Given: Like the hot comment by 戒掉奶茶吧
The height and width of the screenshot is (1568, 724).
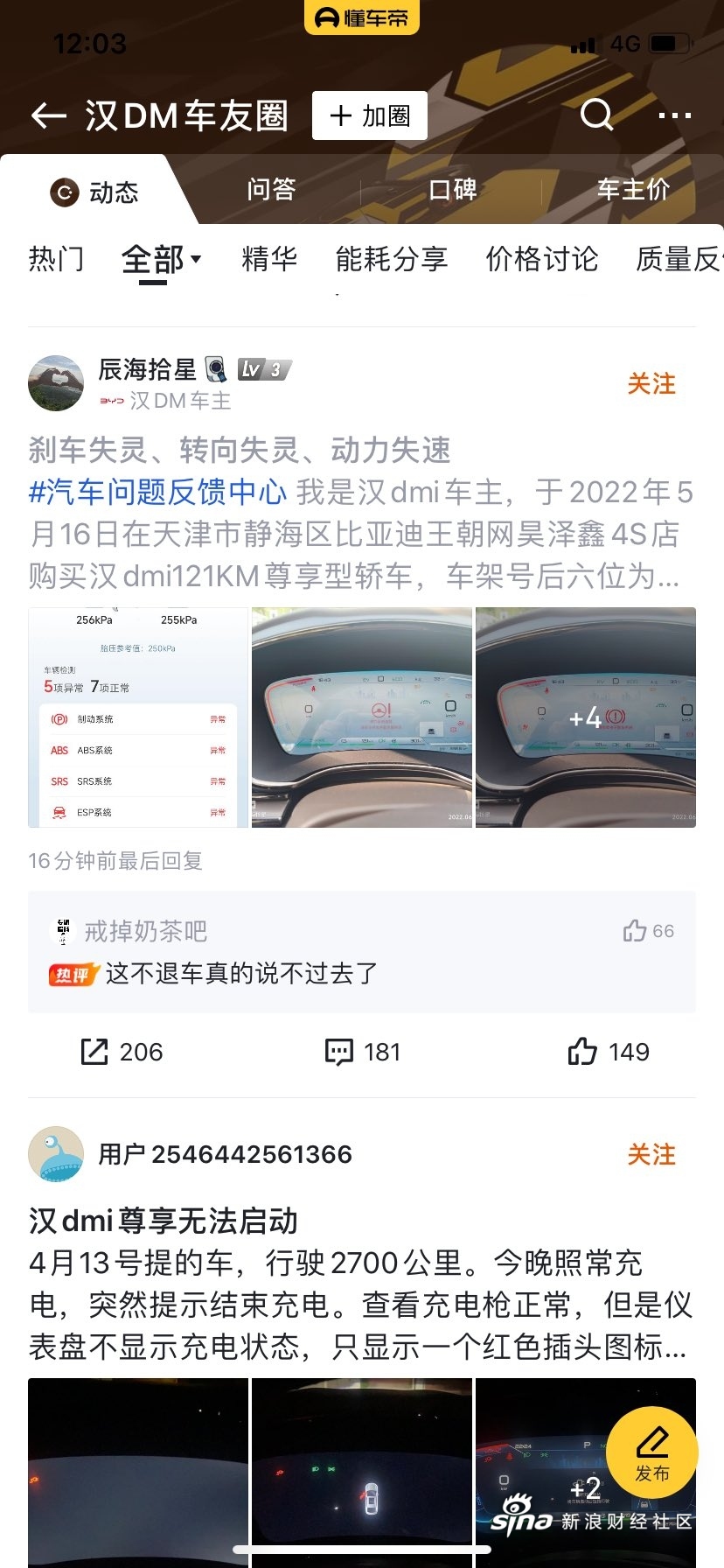Looking at the screenshot, I should pos(648,931).
